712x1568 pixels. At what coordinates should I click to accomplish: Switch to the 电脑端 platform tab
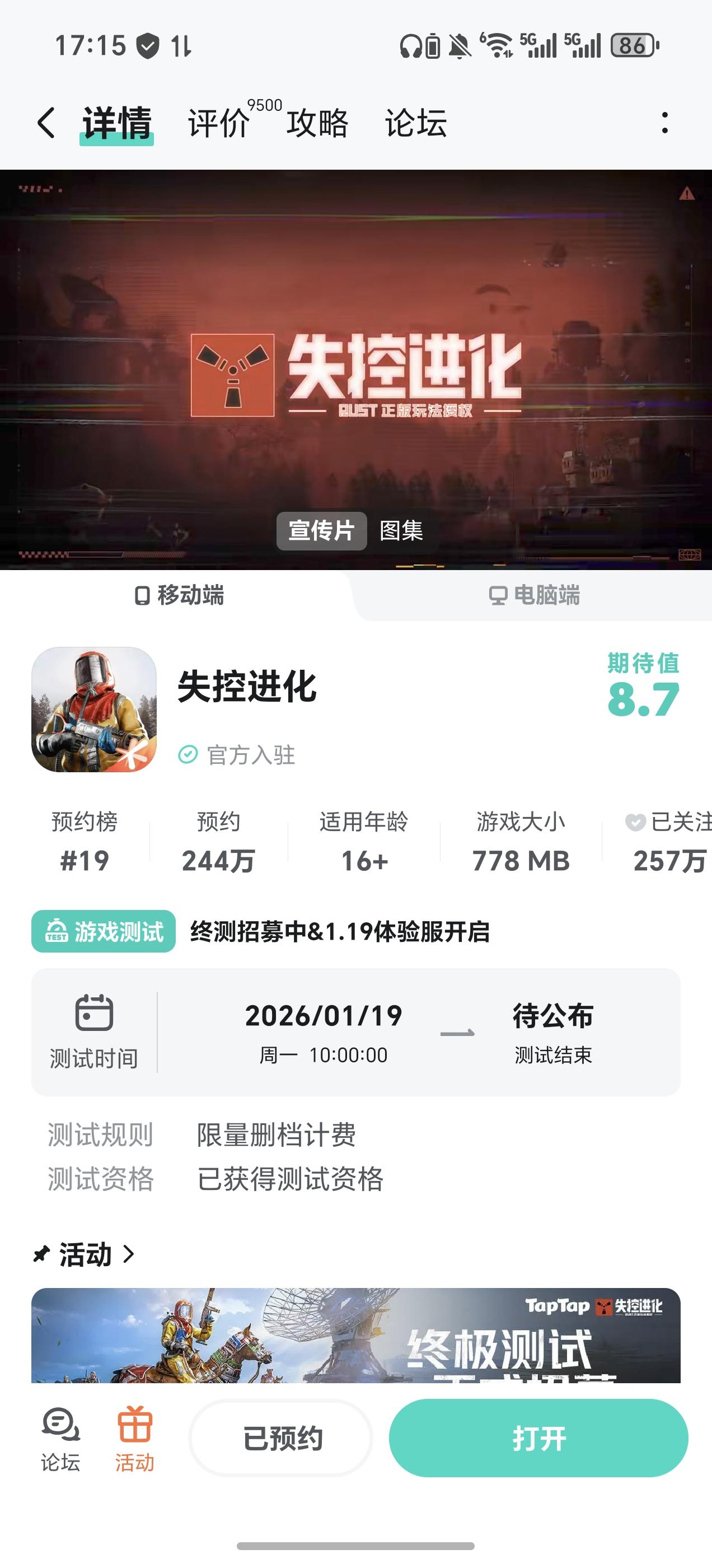[x=535, y=595]
